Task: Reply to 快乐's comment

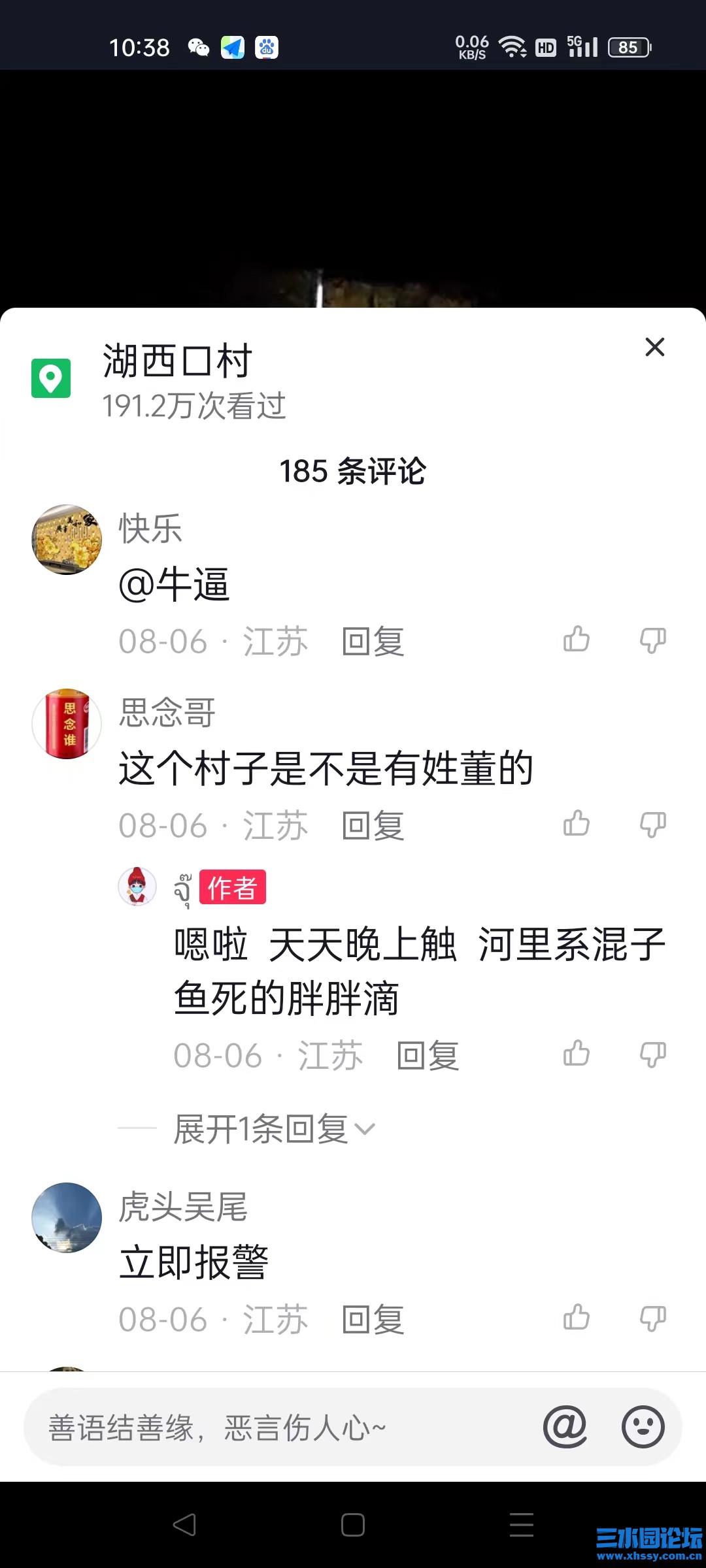Action: tap(373, 642)
